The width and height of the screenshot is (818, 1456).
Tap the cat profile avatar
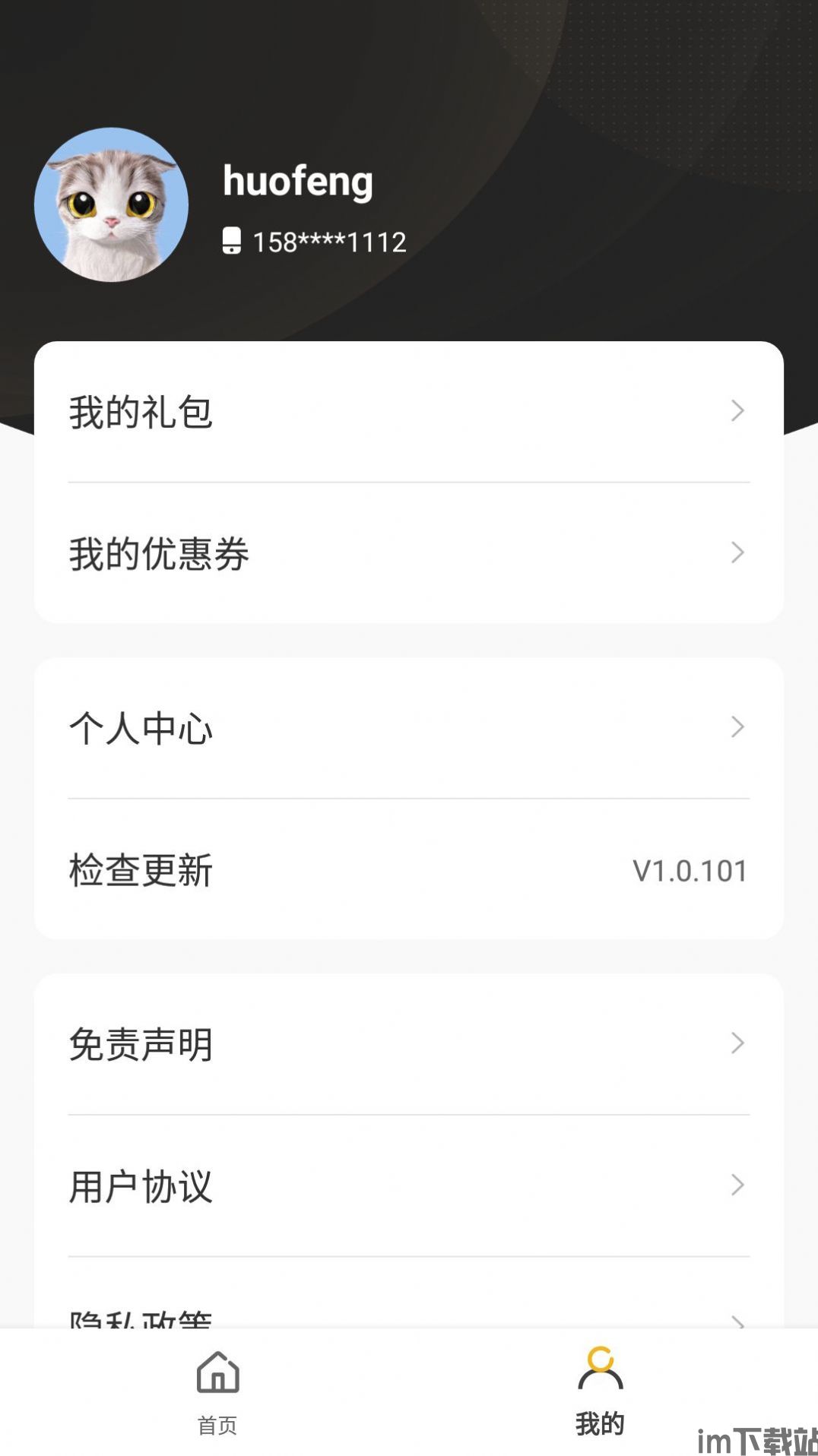pyautogui.click(x=112, y=205)
